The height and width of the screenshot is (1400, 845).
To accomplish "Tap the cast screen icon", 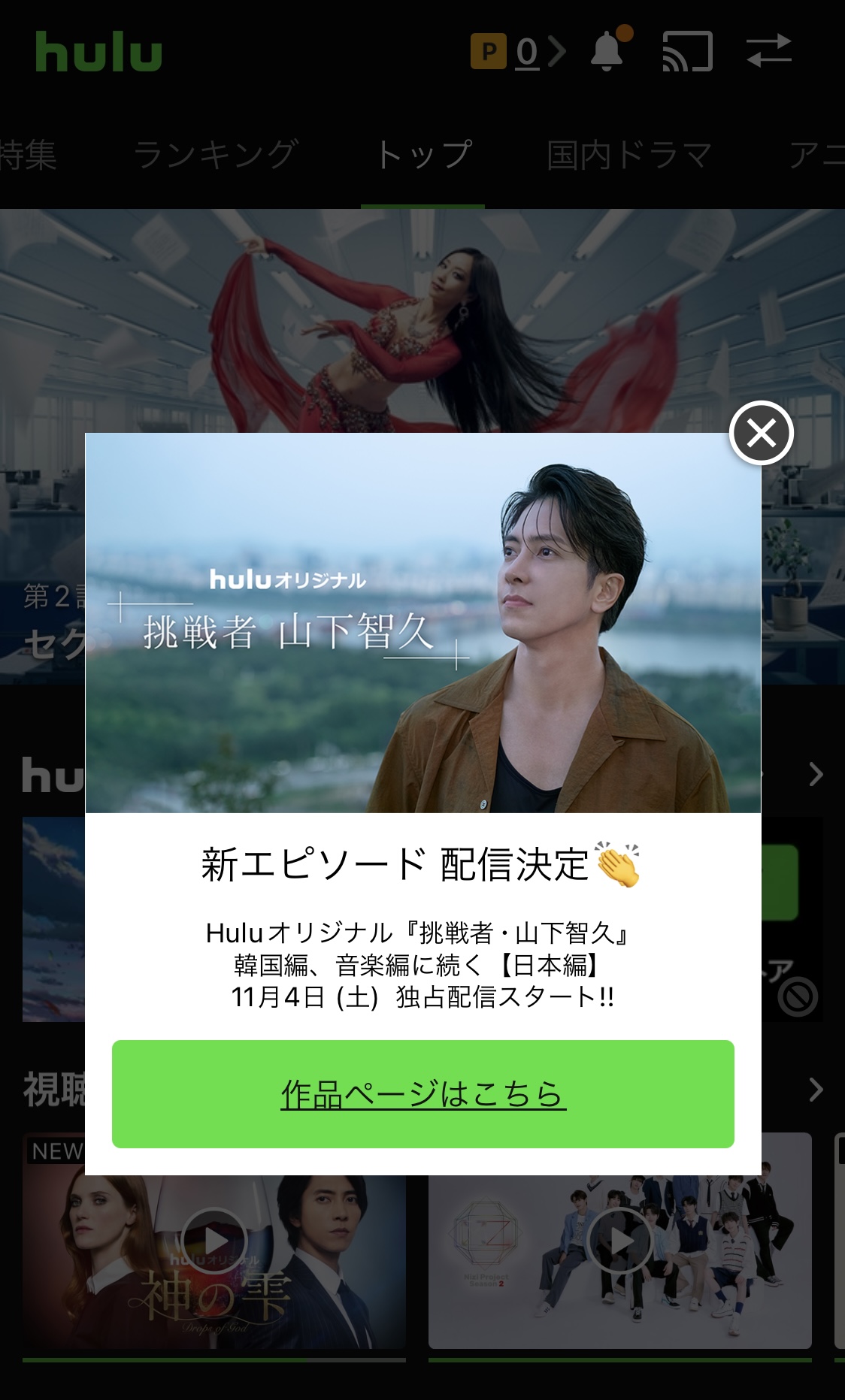I will pyautogui.click(x=687, y=51).
